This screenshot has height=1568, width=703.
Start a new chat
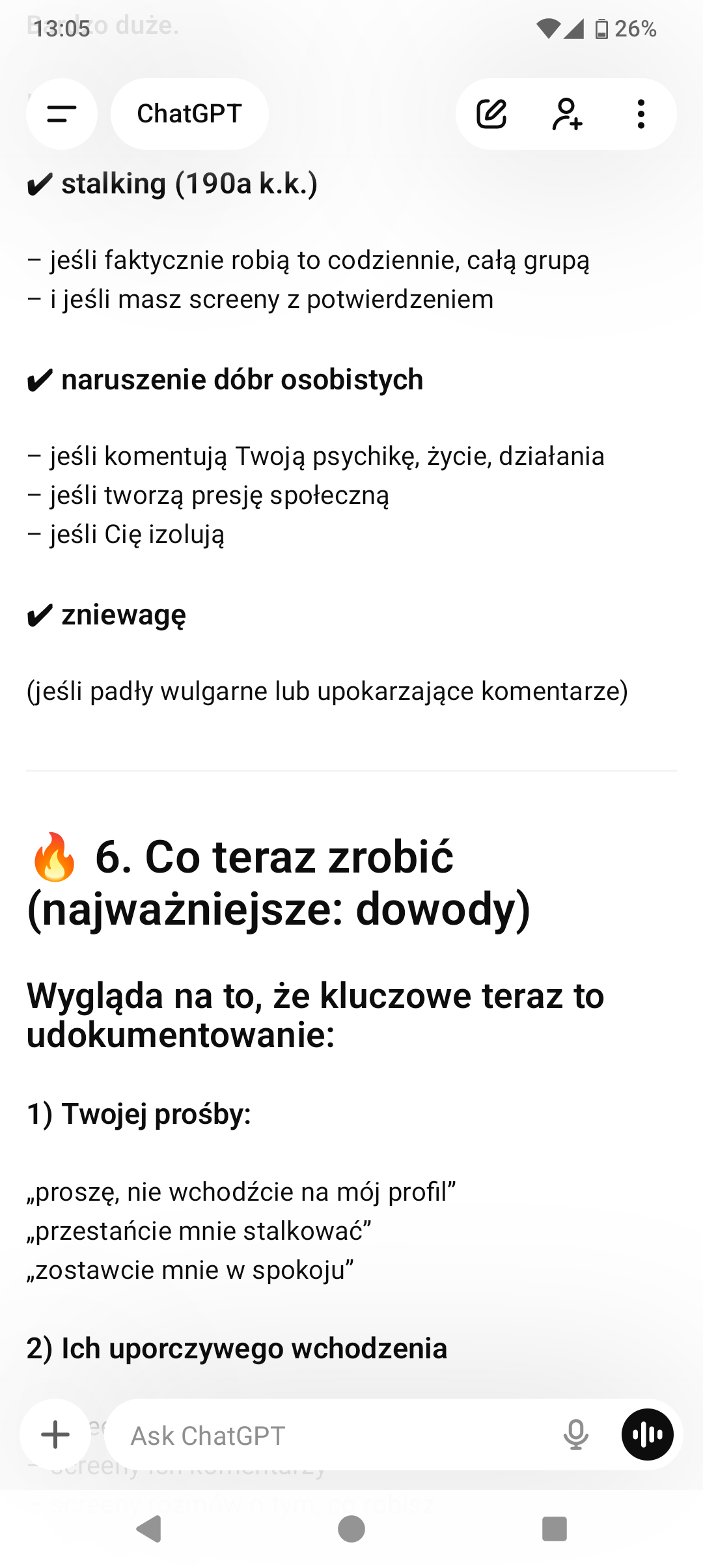(x=491, y=114)
